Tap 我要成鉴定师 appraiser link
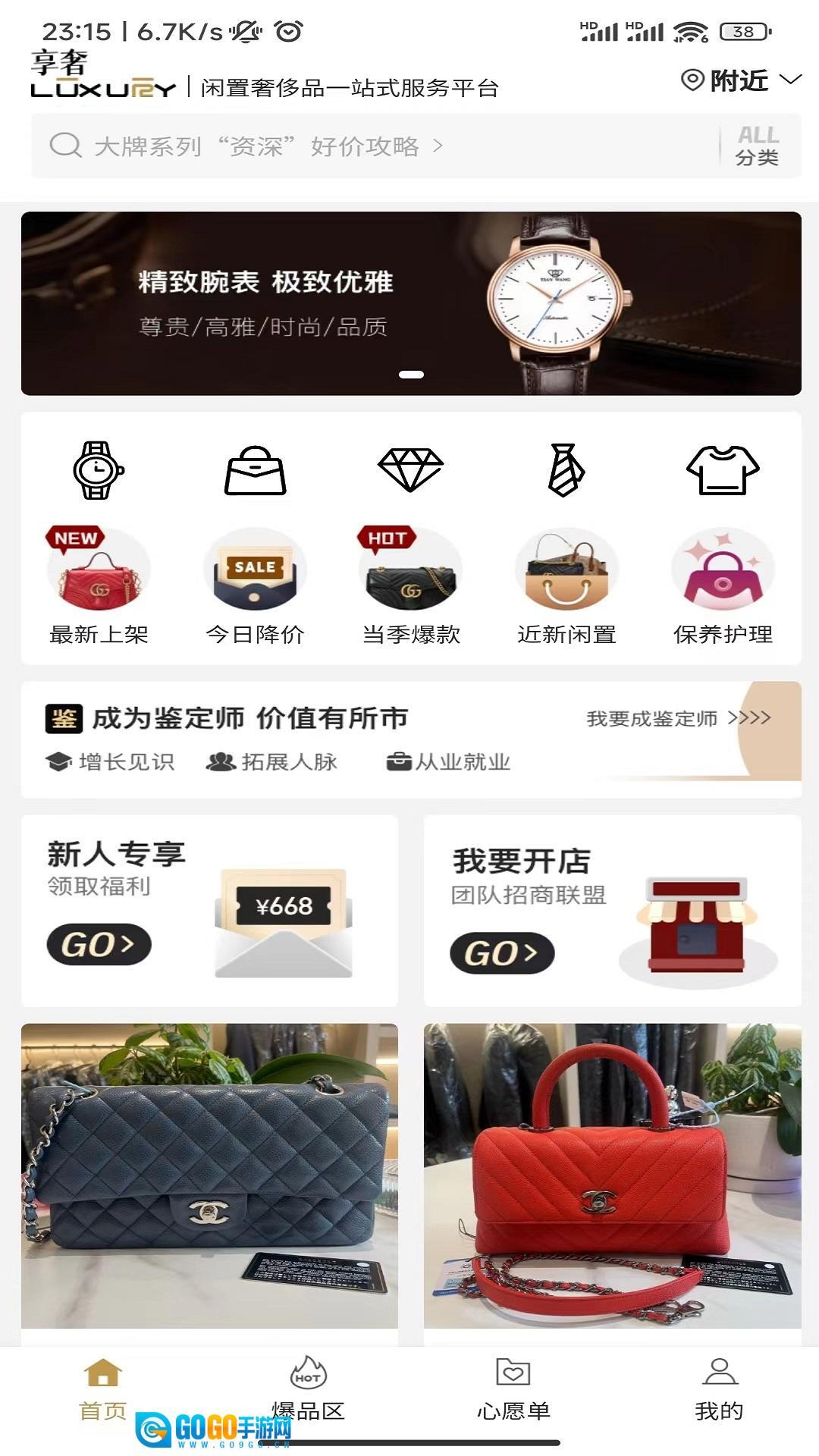This screenshot has width=819, height=1456. [678, 718]
